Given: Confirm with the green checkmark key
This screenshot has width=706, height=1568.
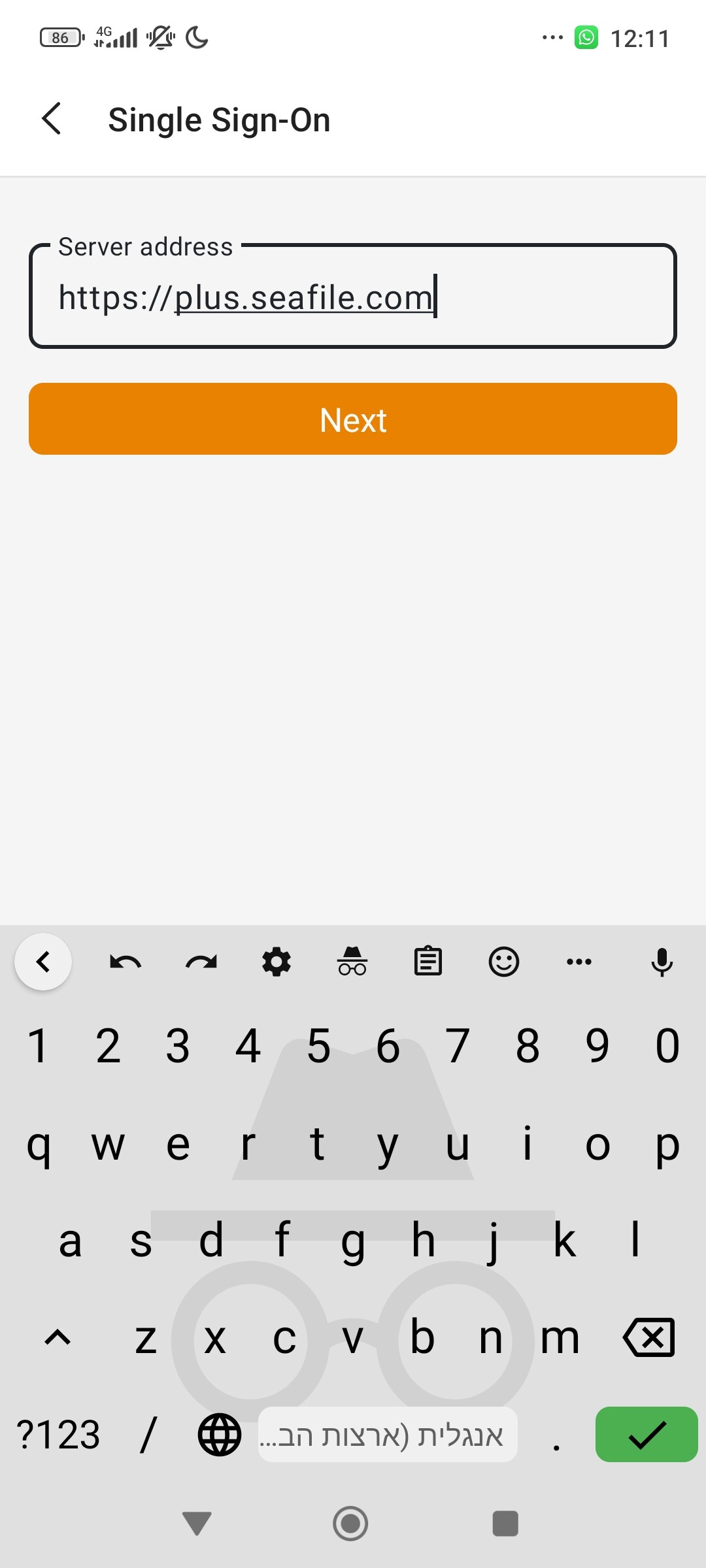Looking at the screenshot, I should coord(647,1434).
